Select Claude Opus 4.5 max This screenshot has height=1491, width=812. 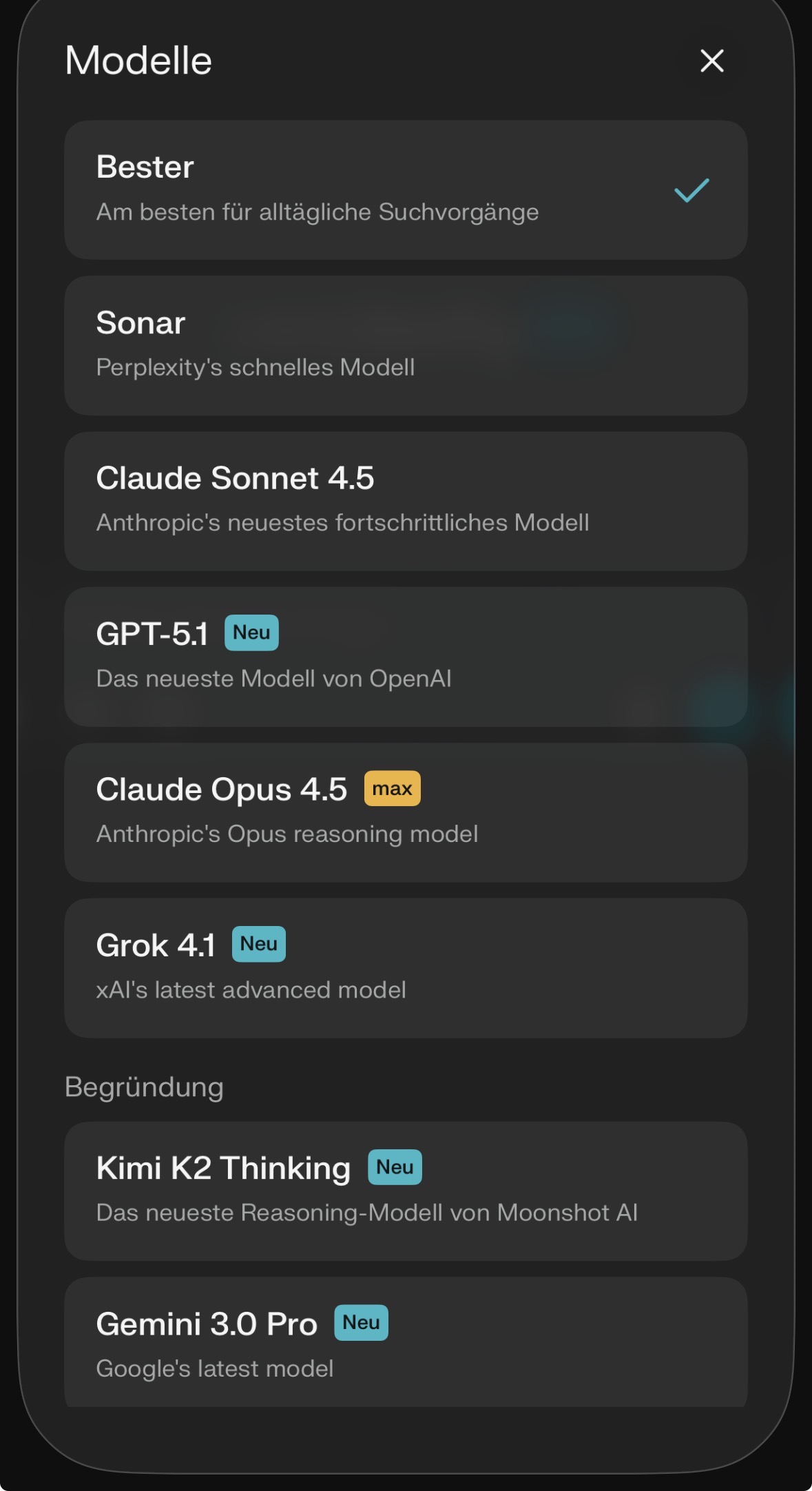pyautogui.click(x=406, y=812)
